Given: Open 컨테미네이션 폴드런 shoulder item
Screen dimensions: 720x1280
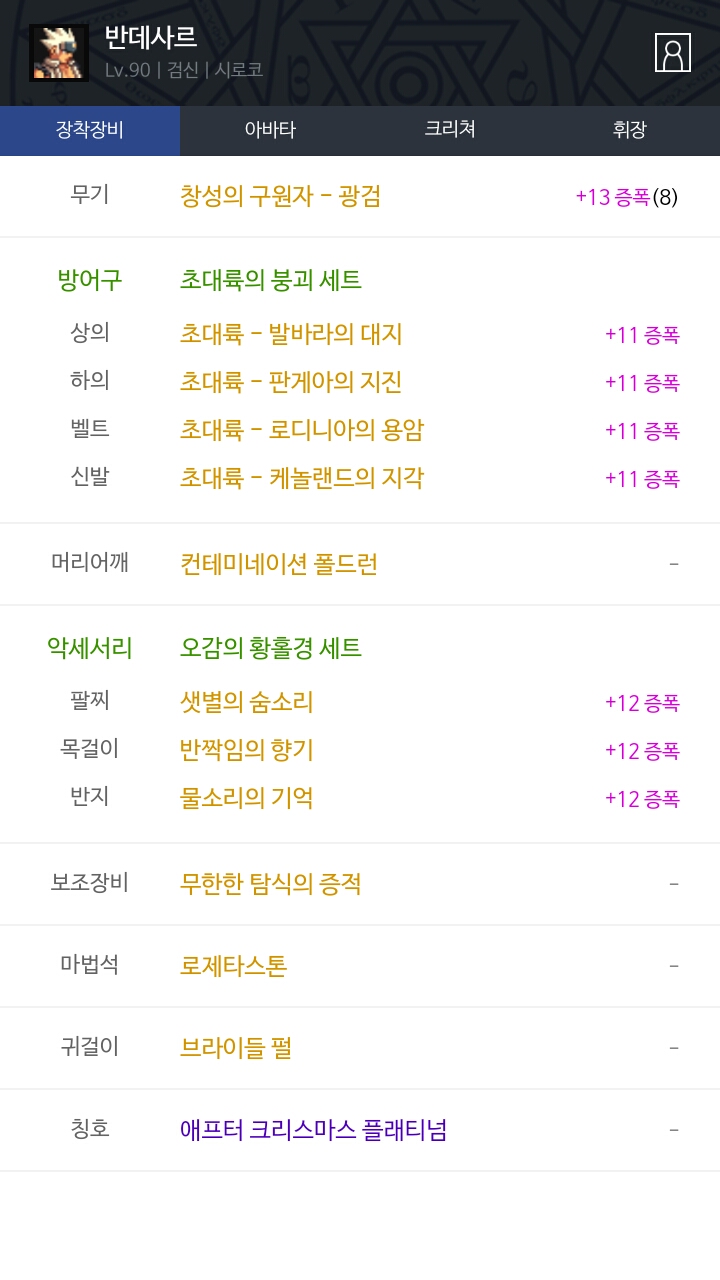Looking at the screenshot, I should tap(278, 564).
